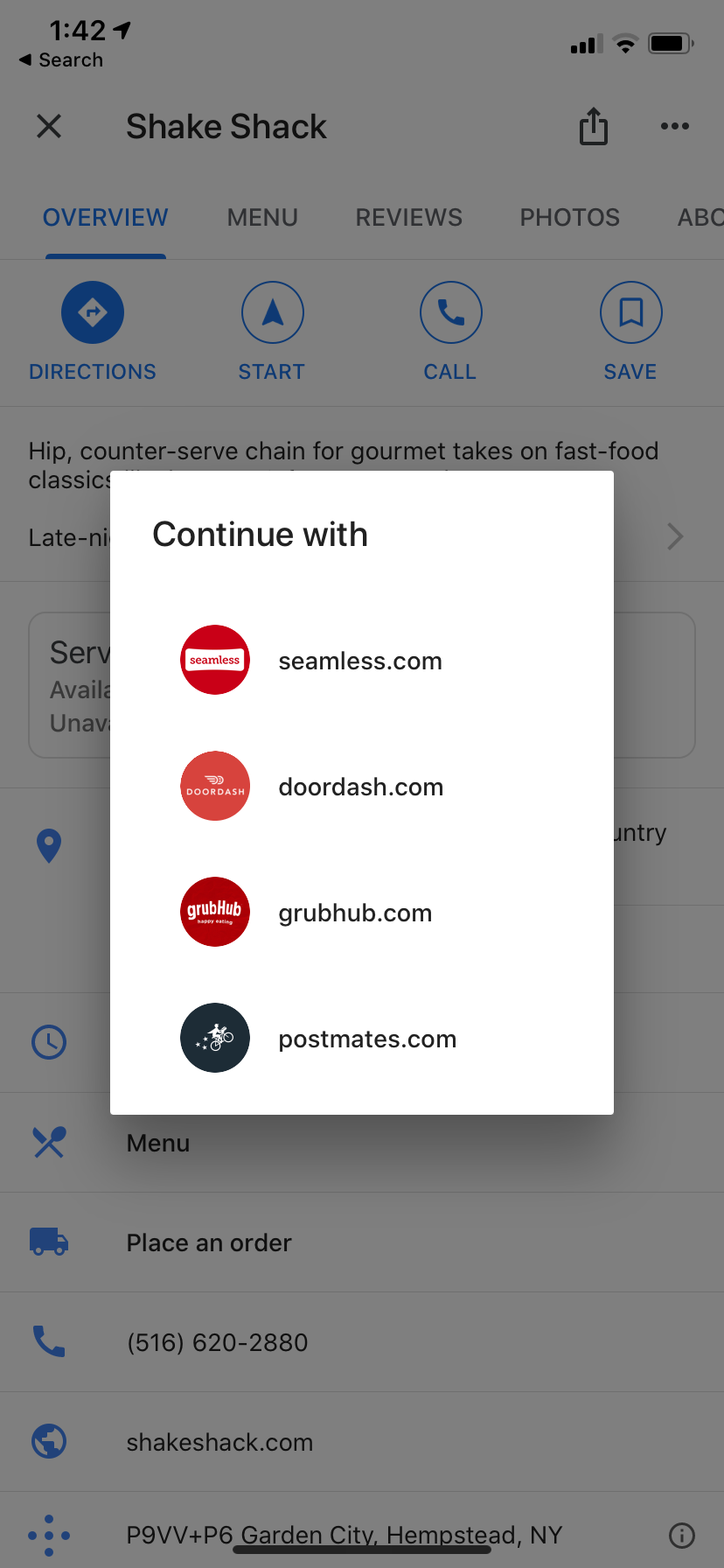Switch to the Reviews tab
724x1568 pixels.
(x=408, y=217)
